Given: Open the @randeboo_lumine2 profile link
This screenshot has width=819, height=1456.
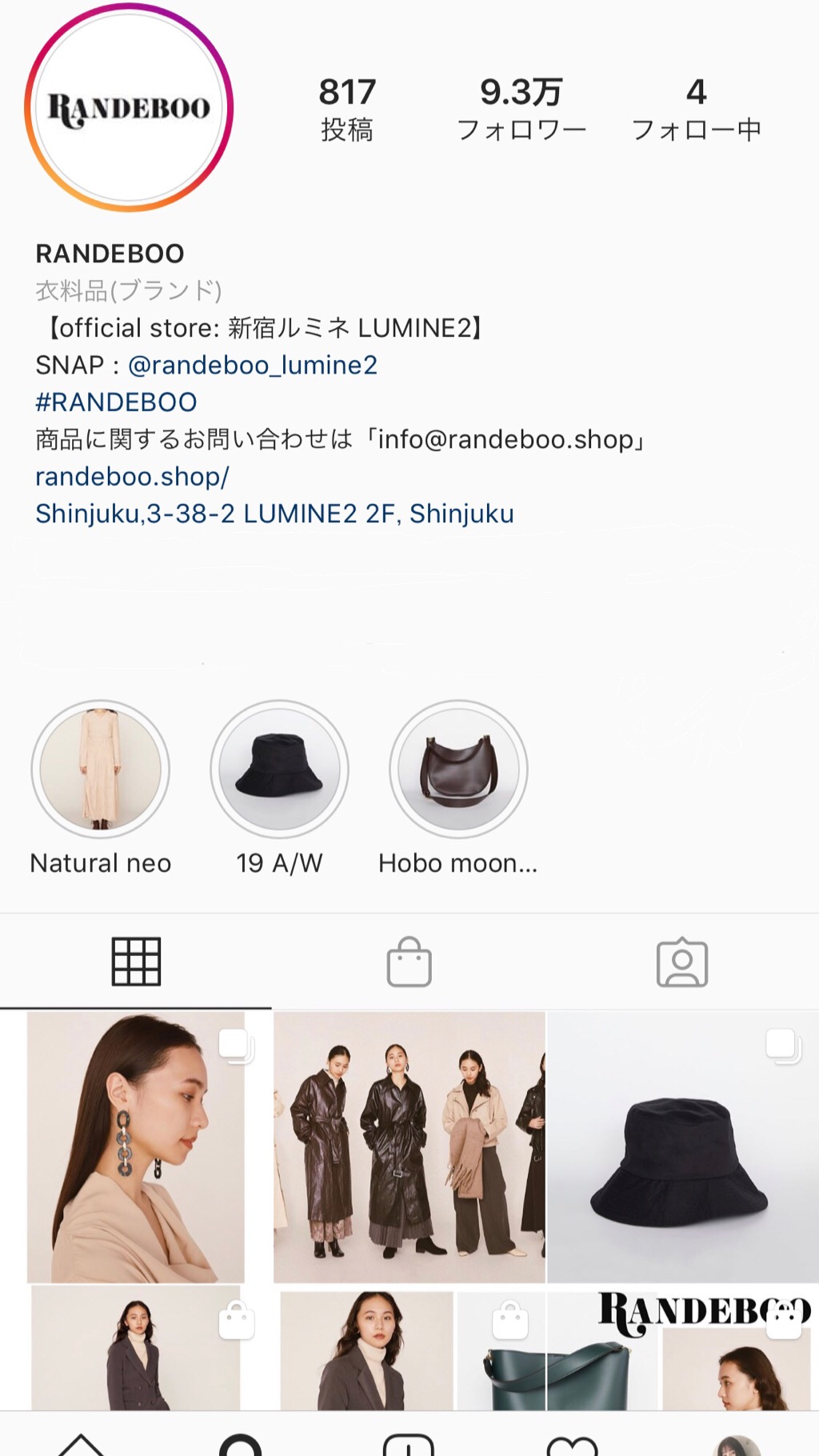Looking at the screenshot, I should click(x=252, y=365).
